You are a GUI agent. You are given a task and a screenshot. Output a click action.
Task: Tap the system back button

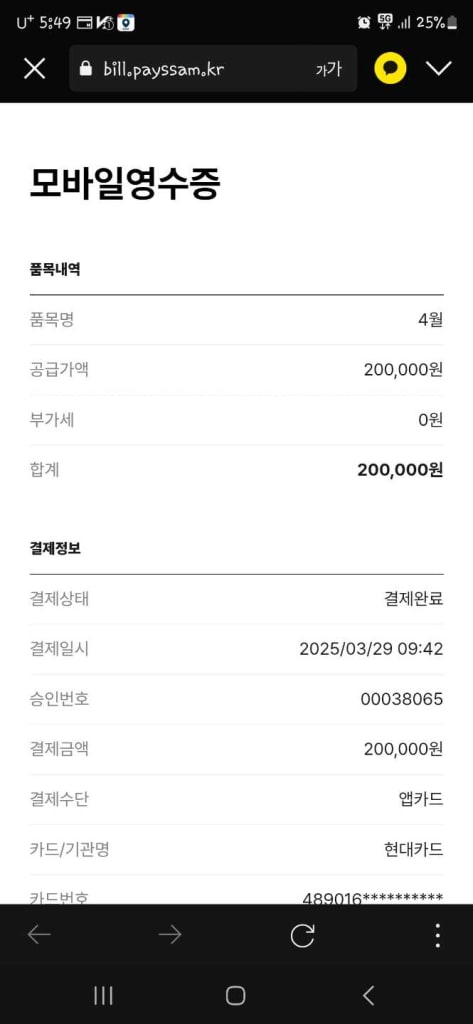click(368, 995)
